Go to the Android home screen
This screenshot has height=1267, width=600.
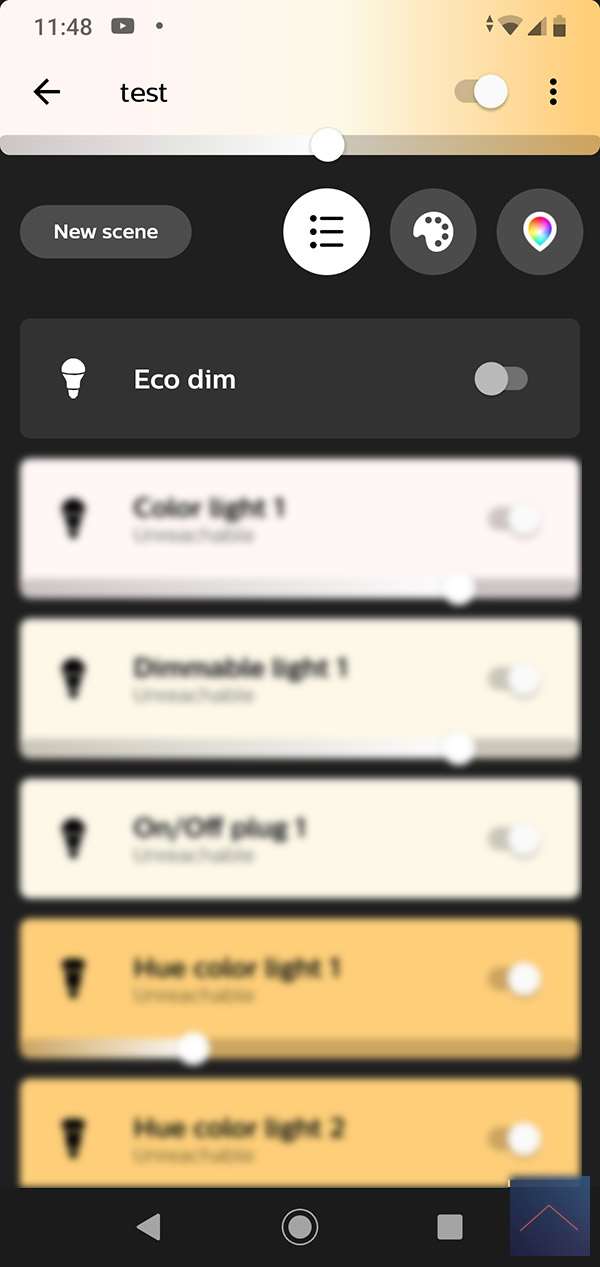pyautogui.click(x=300, y=1226)
